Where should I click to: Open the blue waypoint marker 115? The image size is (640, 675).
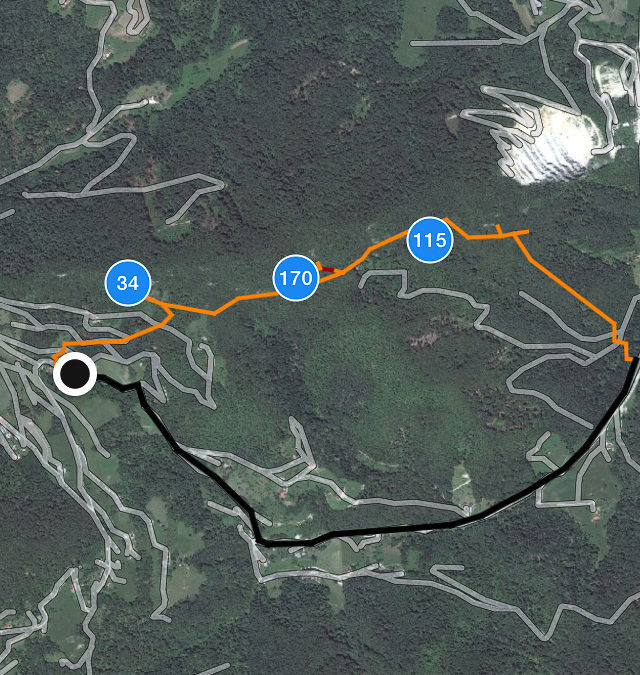429,240
